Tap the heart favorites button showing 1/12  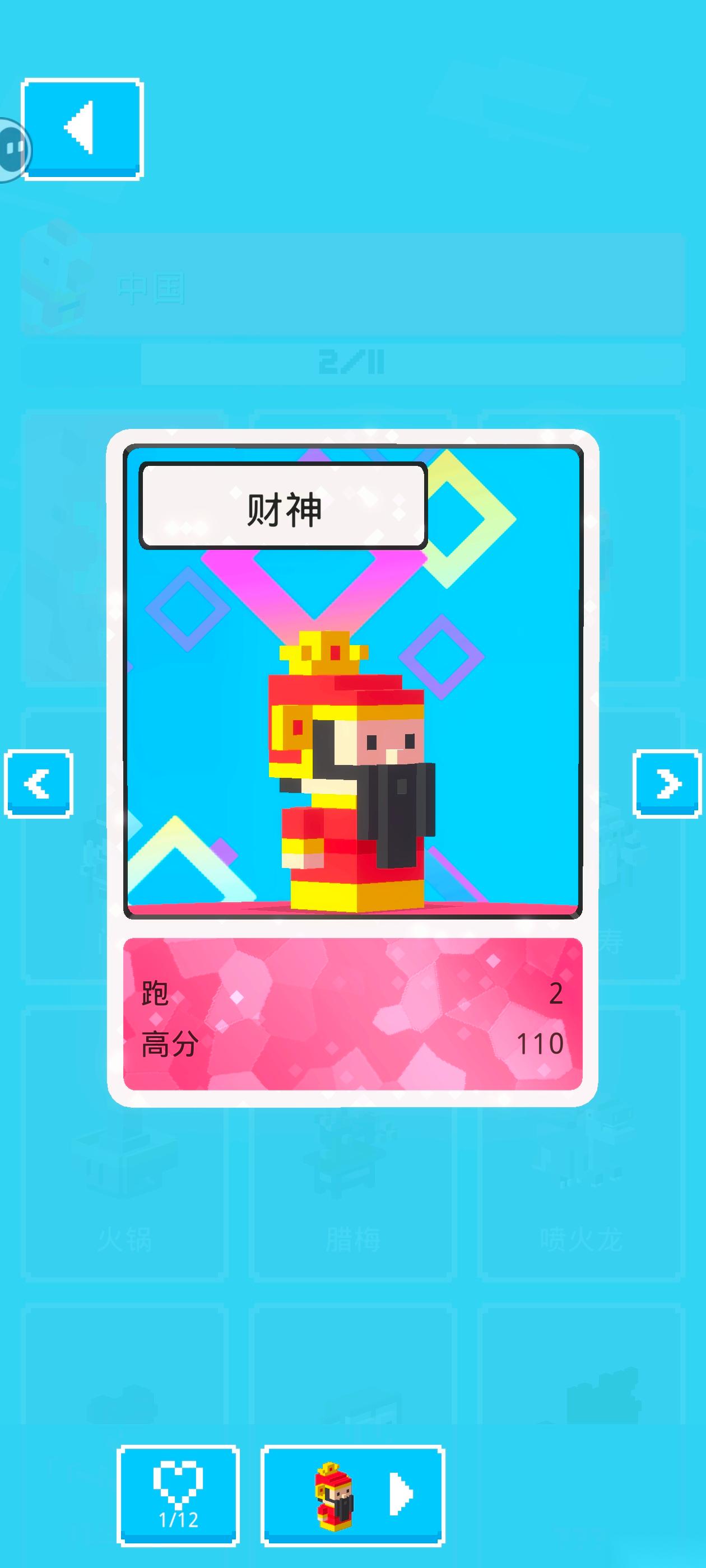click(178, 1494)
